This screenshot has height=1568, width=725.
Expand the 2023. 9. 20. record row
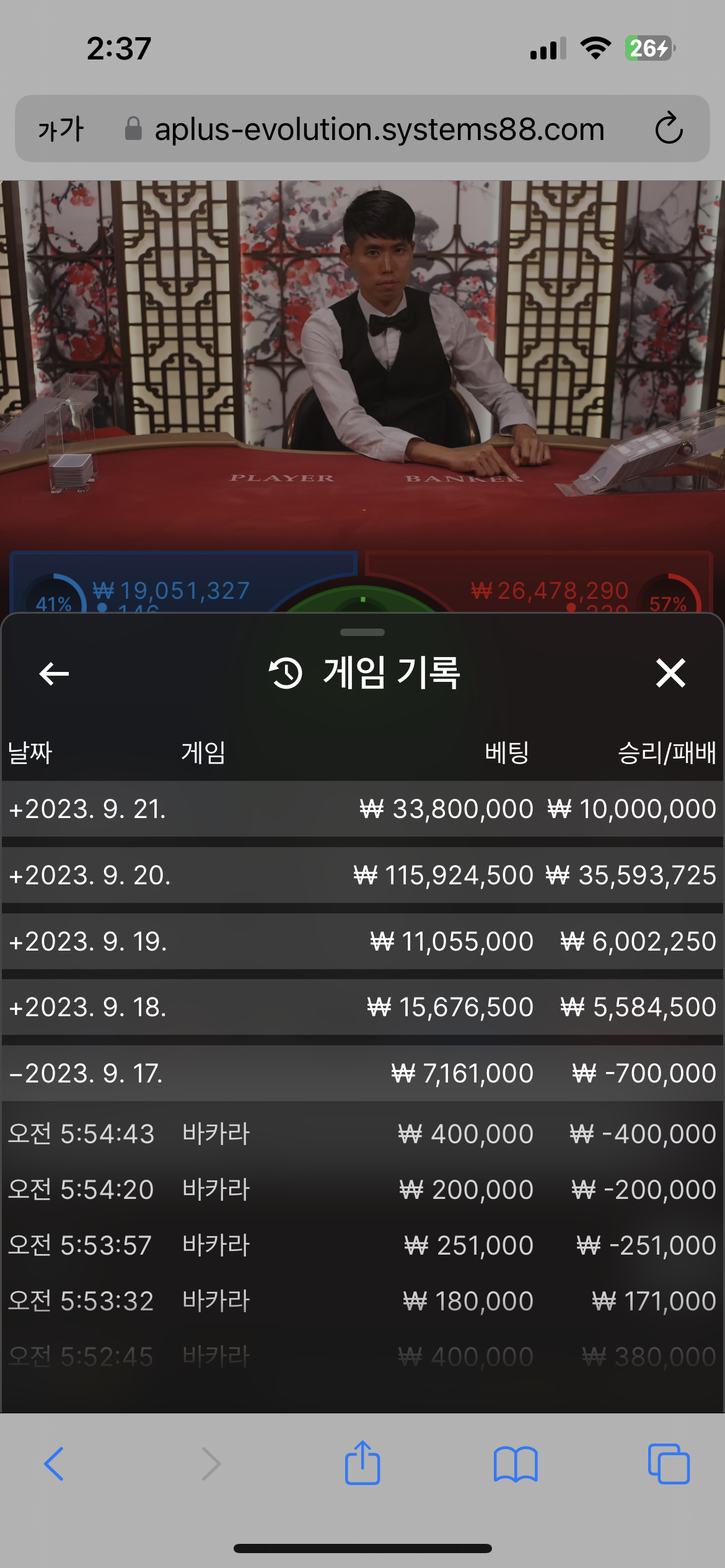(x=362, y=875)
